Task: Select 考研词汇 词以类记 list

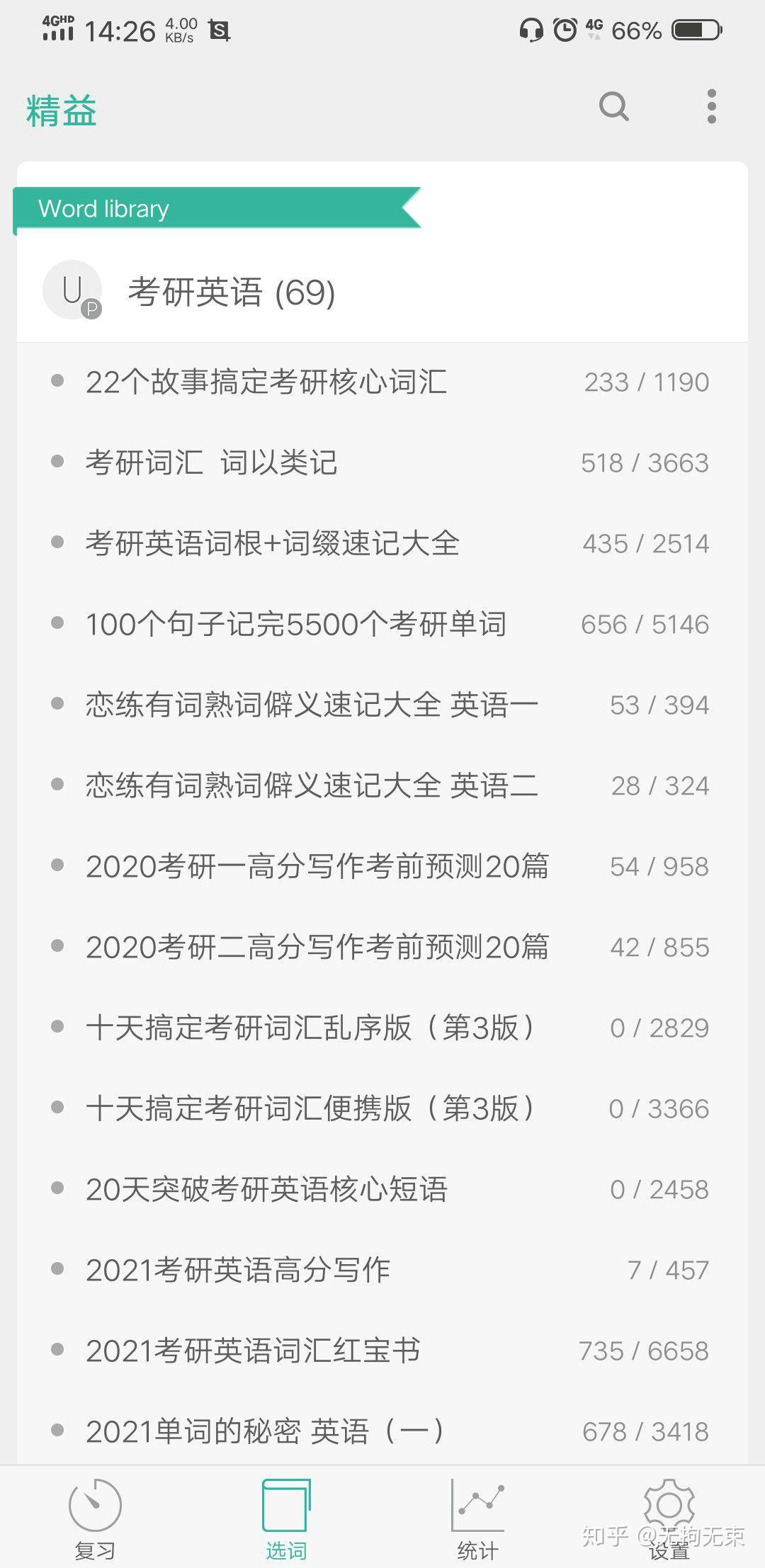Action: click(x=211, y=463)
